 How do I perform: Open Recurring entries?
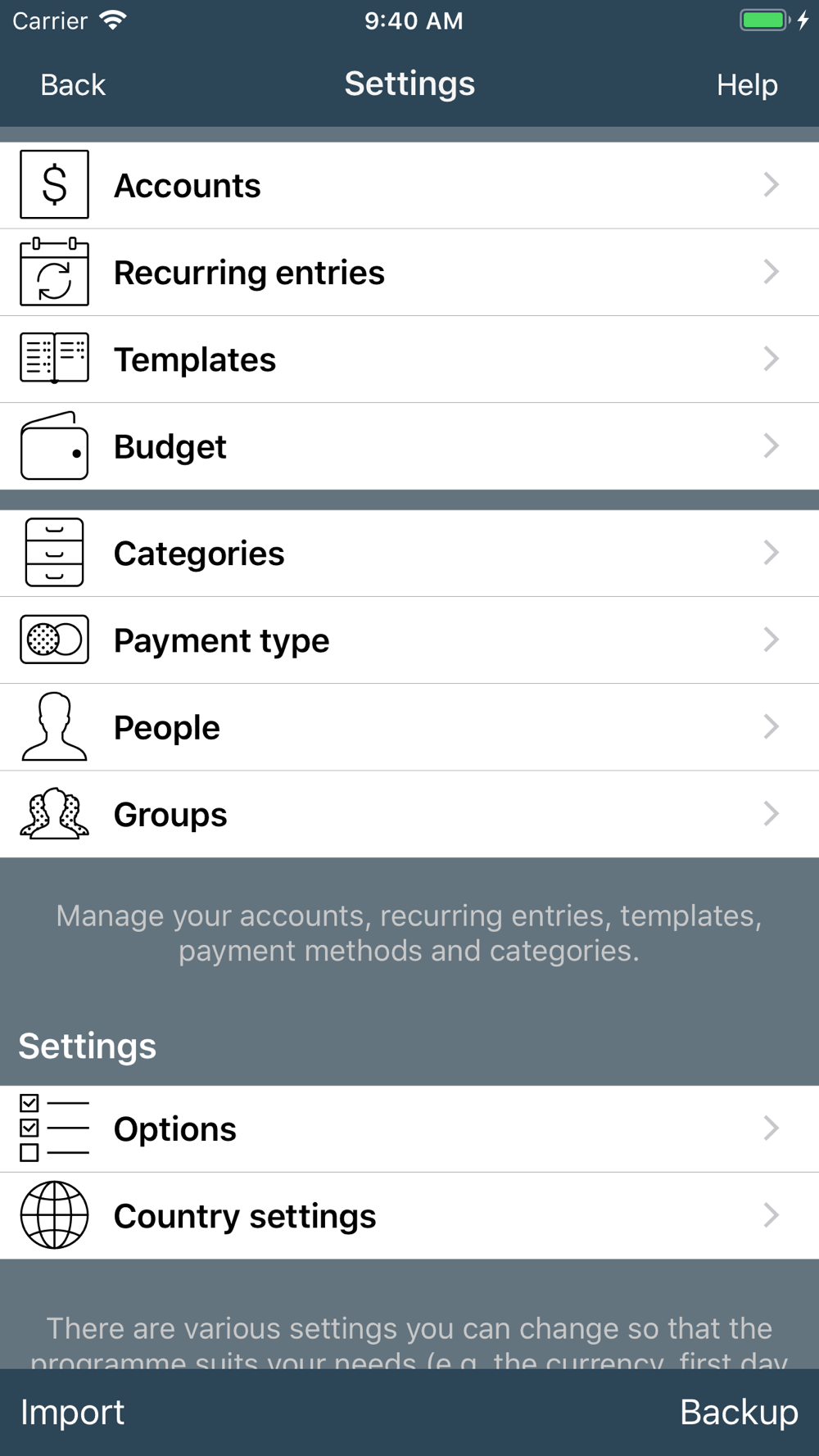(409, 273)
